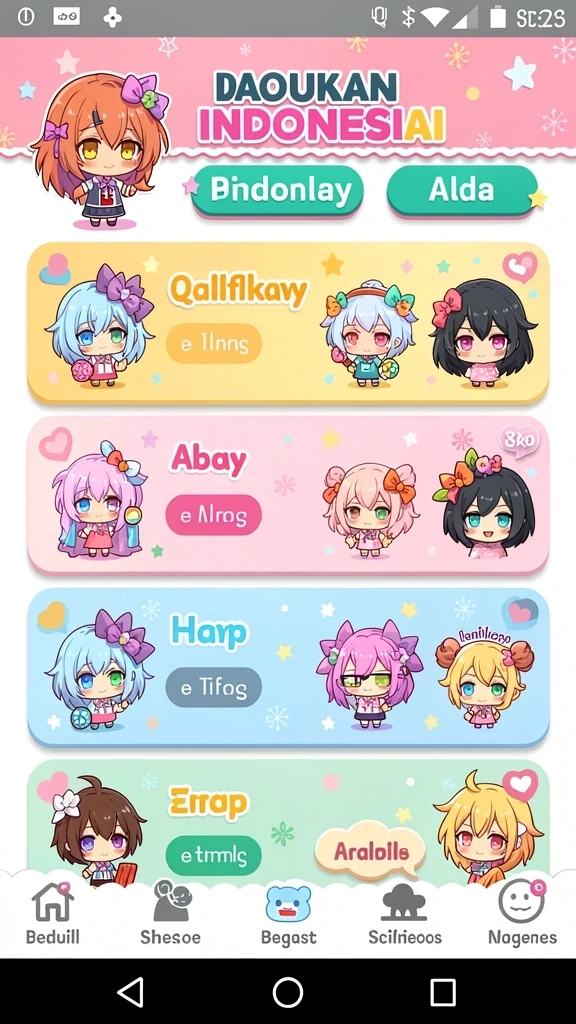Open the Nagenes tab
The height and width of the screenshot is (1024, 576).
tap(522, 914)
